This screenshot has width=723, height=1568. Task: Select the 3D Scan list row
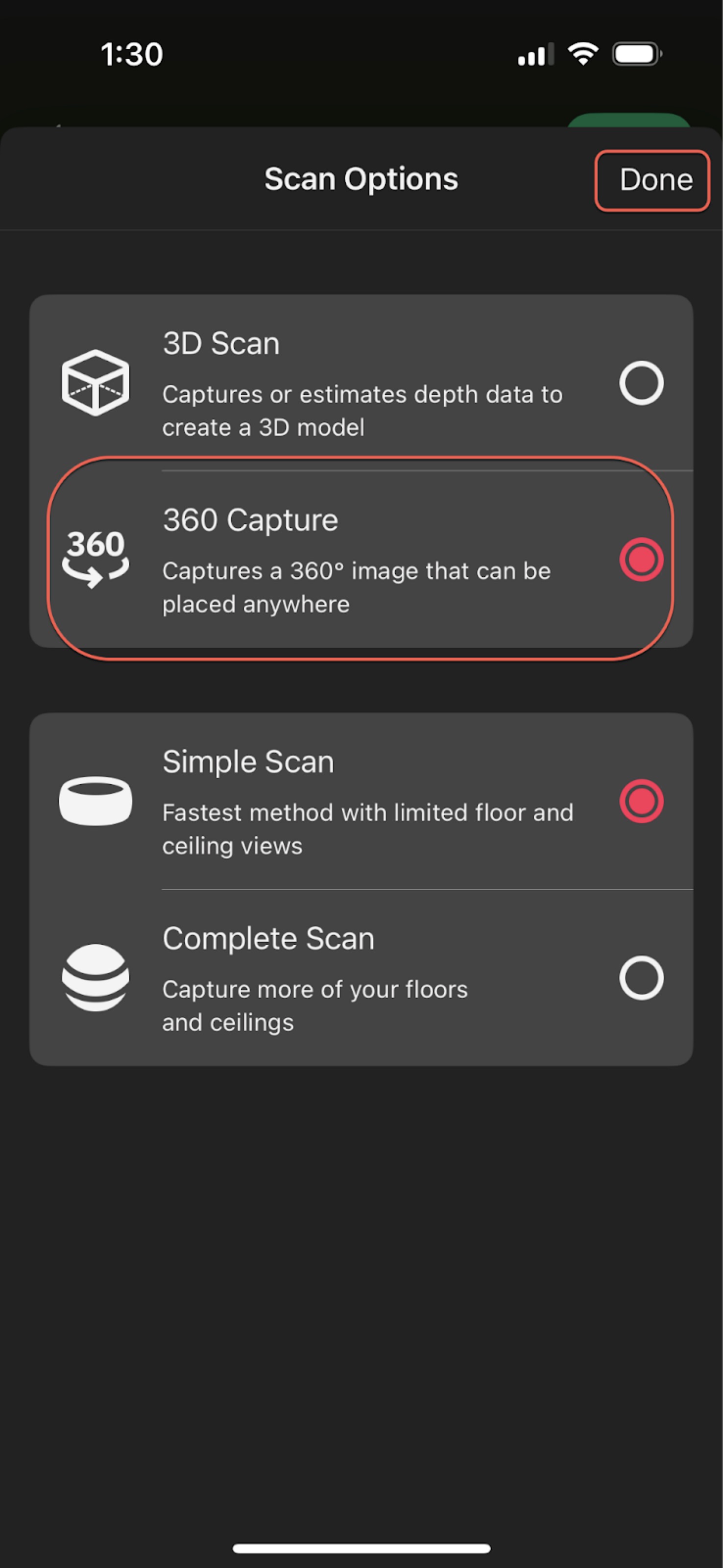point(361,382)
